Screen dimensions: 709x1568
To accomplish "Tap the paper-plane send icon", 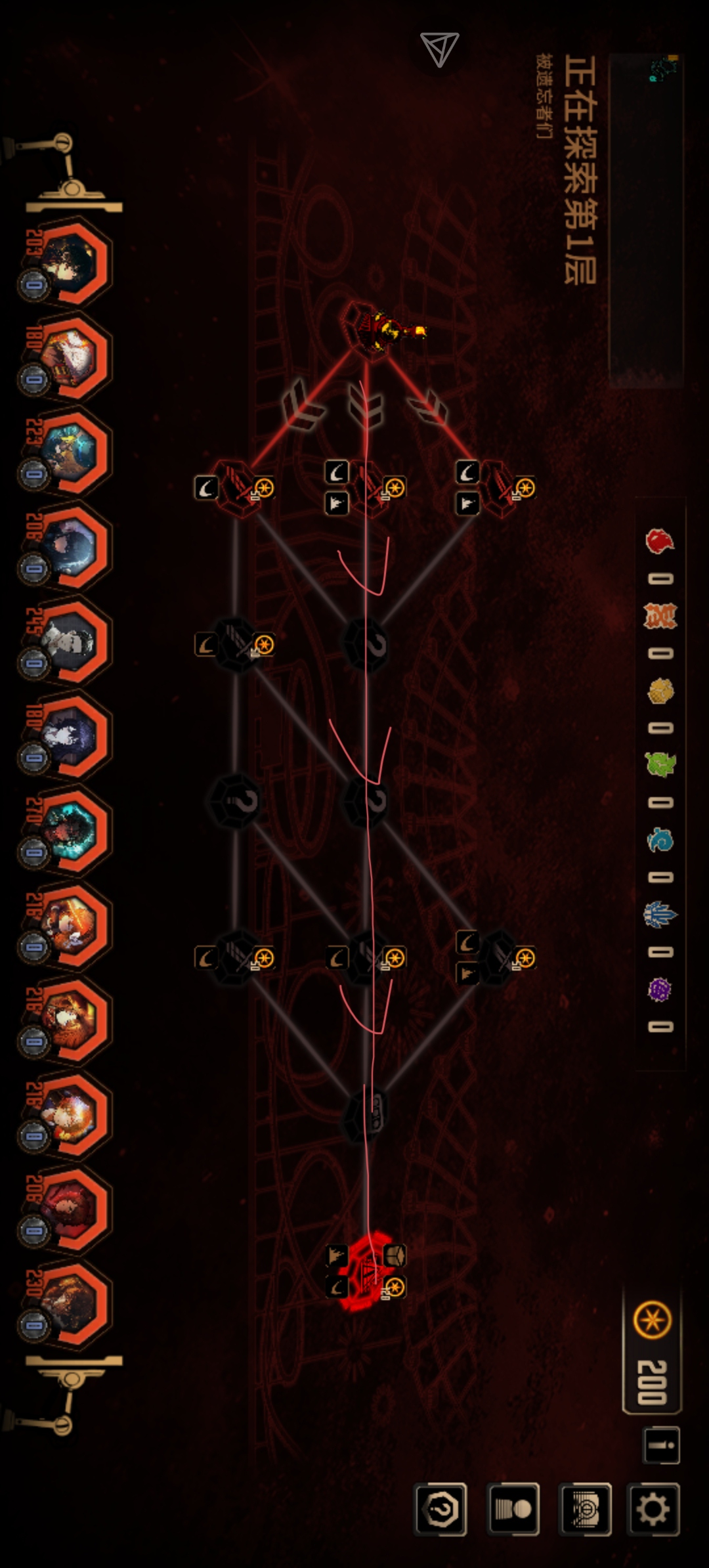I will [439, 49].
